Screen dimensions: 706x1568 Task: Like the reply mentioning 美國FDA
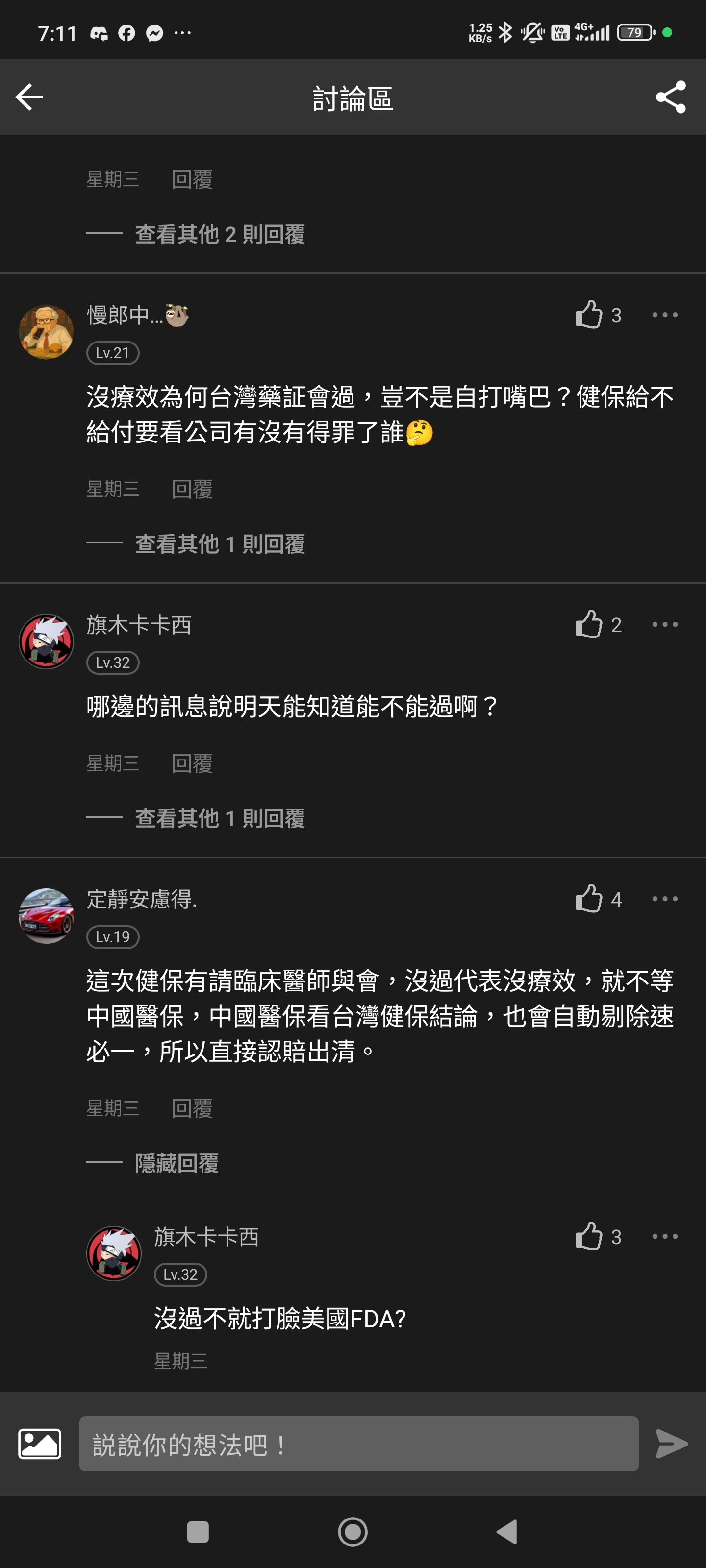click(588, 1236)
